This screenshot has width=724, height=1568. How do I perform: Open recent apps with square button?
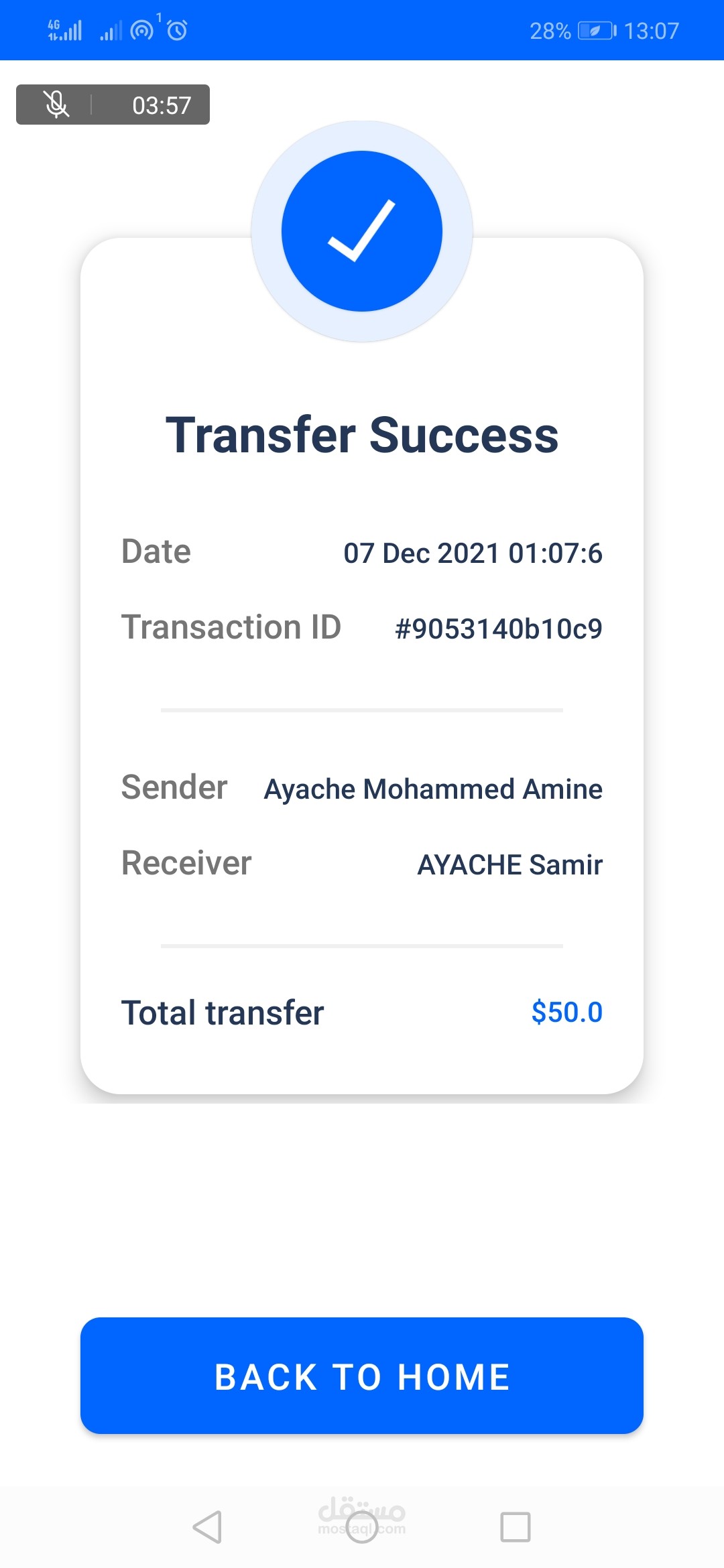pos(515,1527)
